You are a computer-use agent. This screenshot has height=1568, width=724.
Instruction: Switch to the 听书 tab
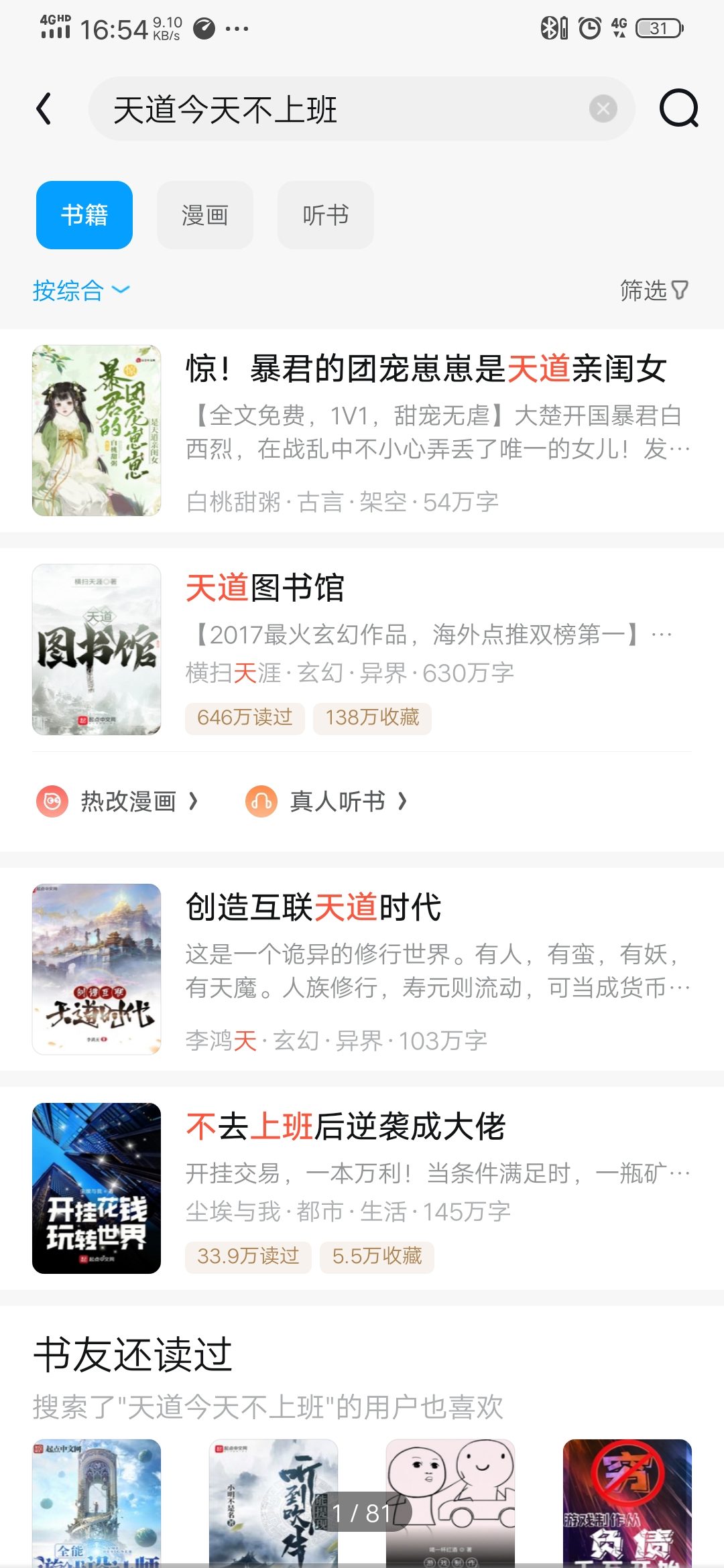point(325,215)
